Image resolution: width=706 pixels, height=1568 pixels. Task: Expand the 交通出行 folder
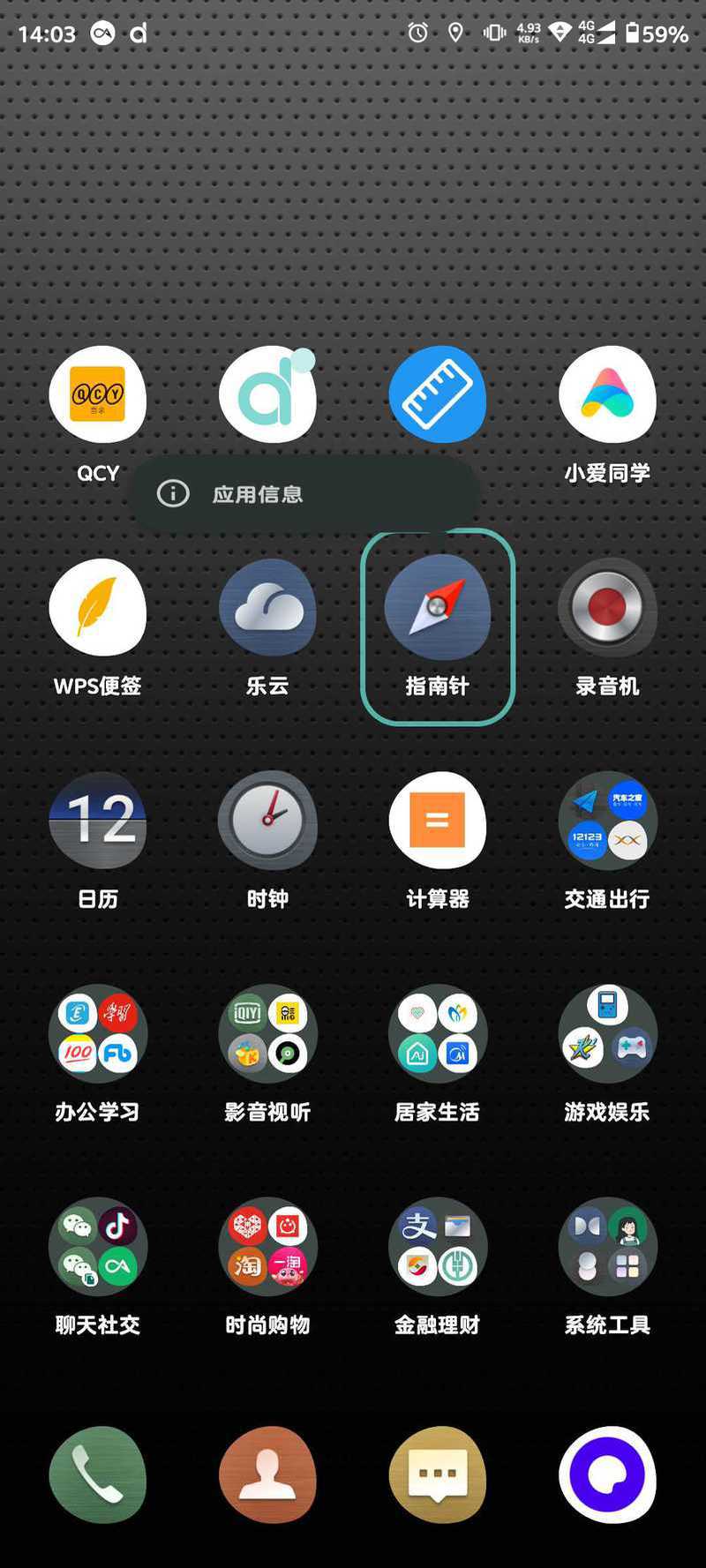pyautogui.click(x=607, y=821)
